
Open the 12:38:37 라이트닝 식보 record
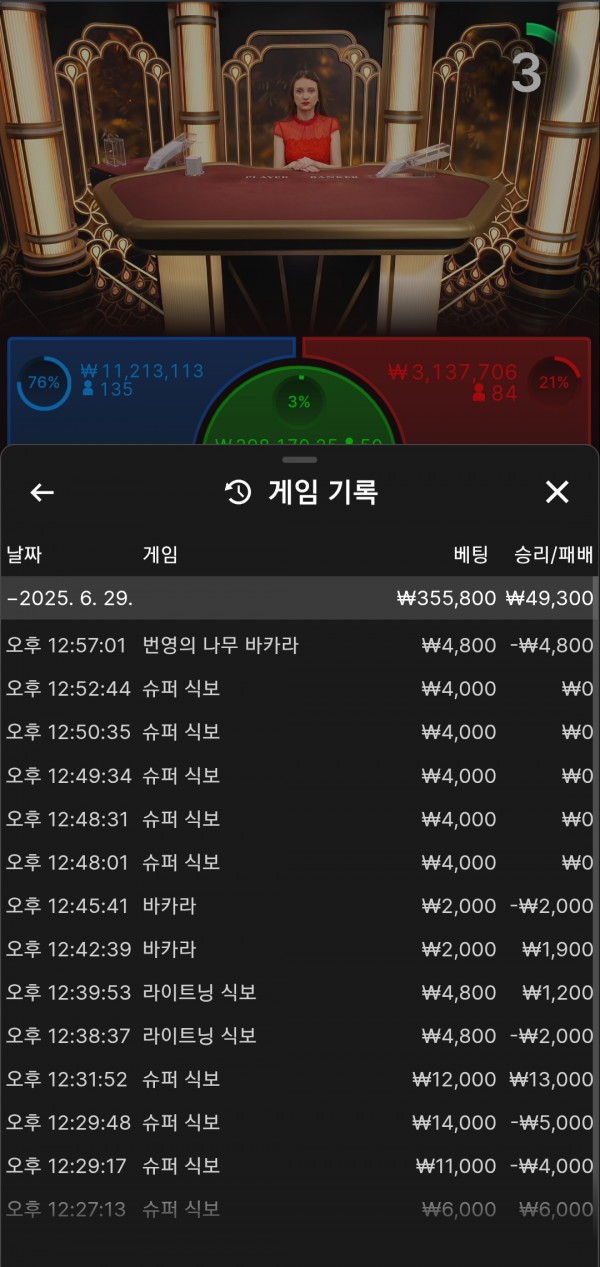[x=300, y=1036]
